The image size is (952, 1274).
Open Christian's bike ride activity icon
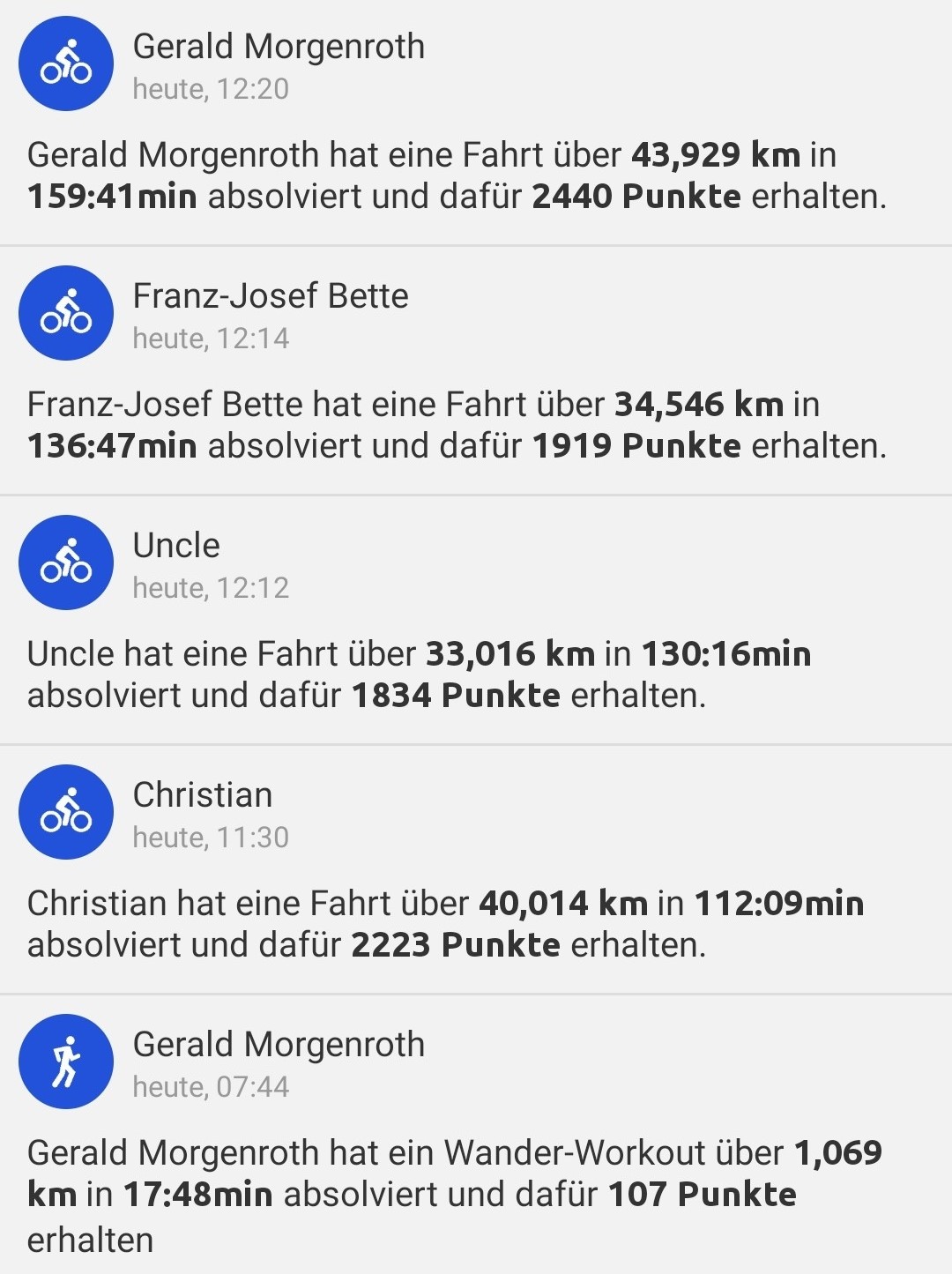coord(65,812)
